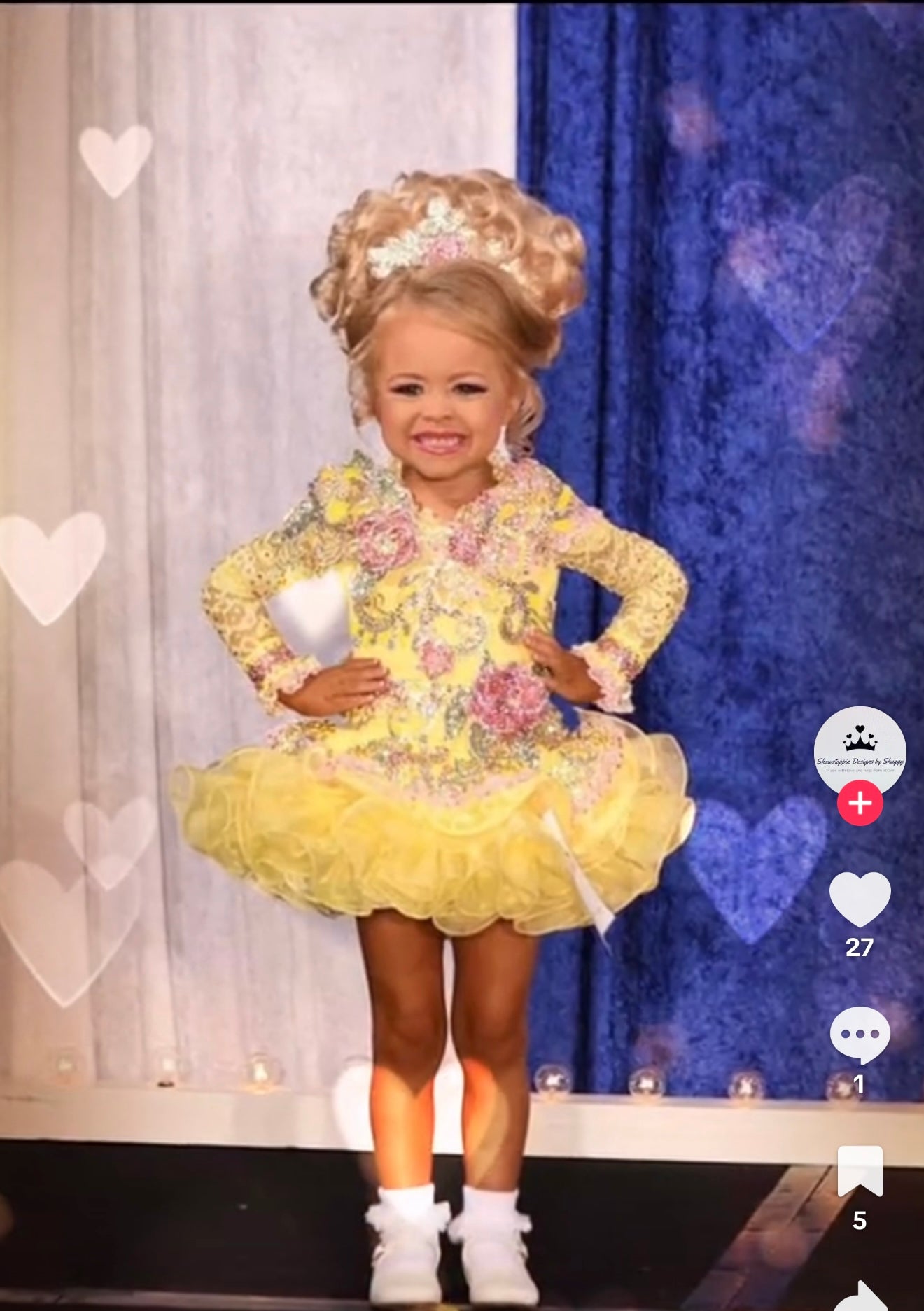Open the comments bubble
The width and height of the screenshot is (924, 1311).
coord(860,1035)
